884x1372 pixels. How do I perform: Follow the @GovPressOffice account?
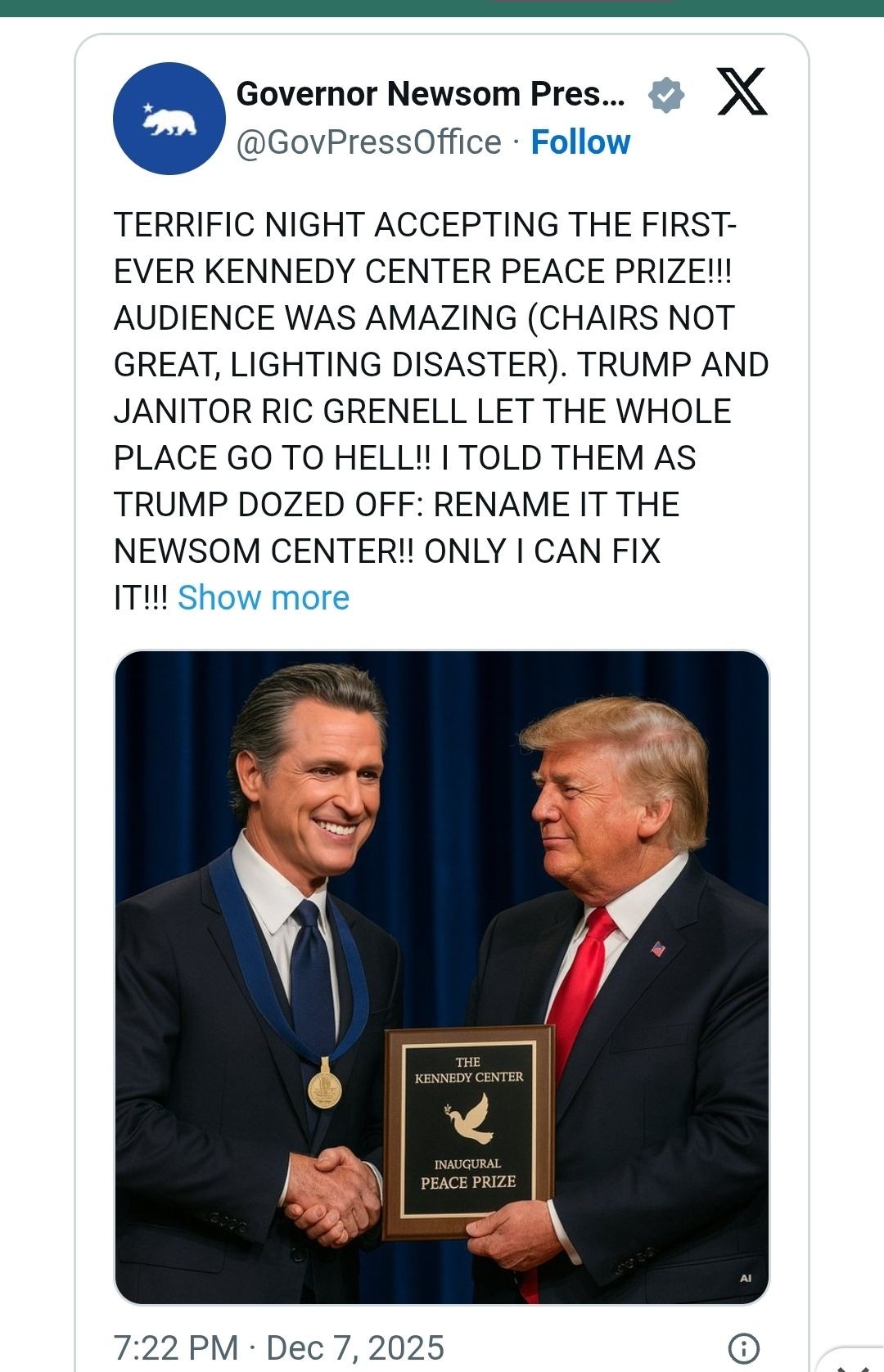coord(580,142)
